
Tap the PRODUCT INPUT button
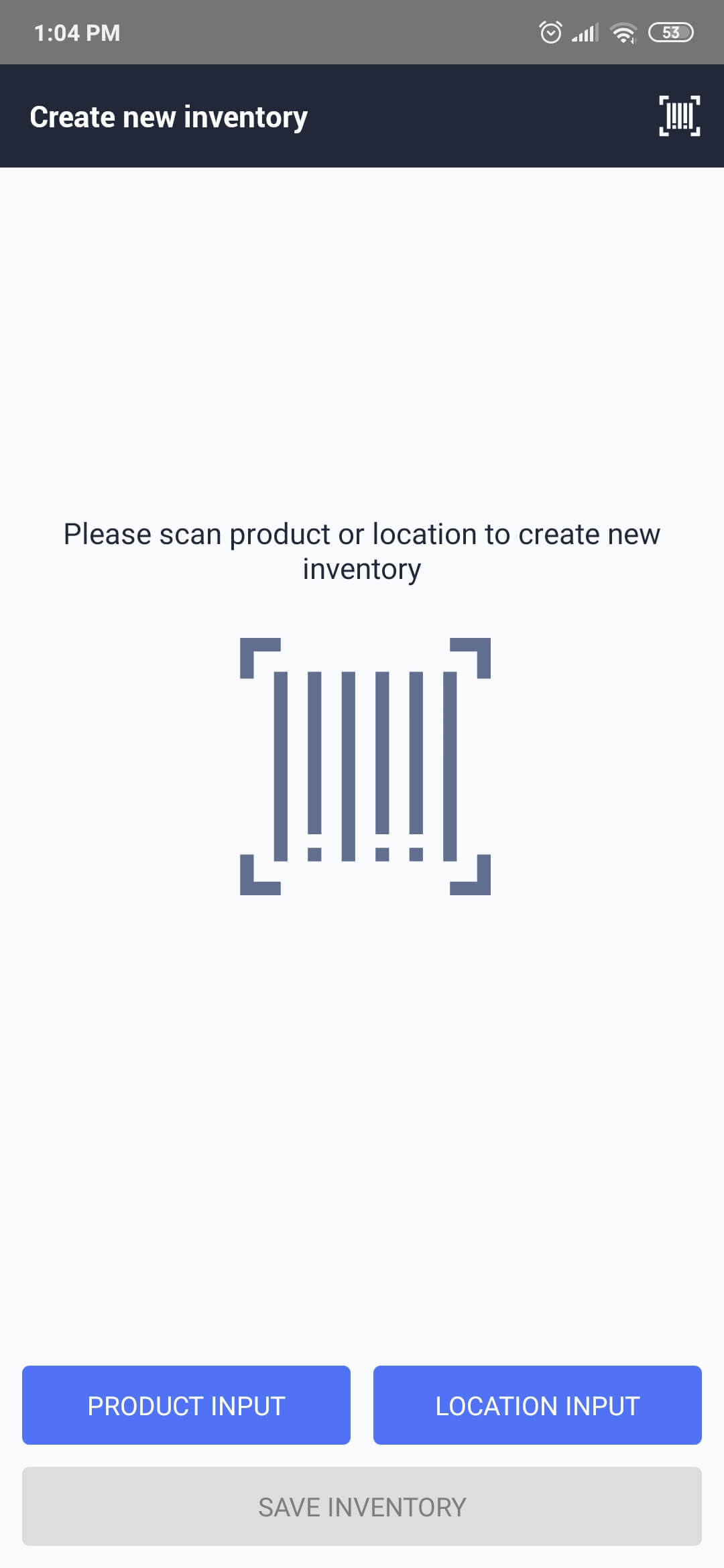186,1405
